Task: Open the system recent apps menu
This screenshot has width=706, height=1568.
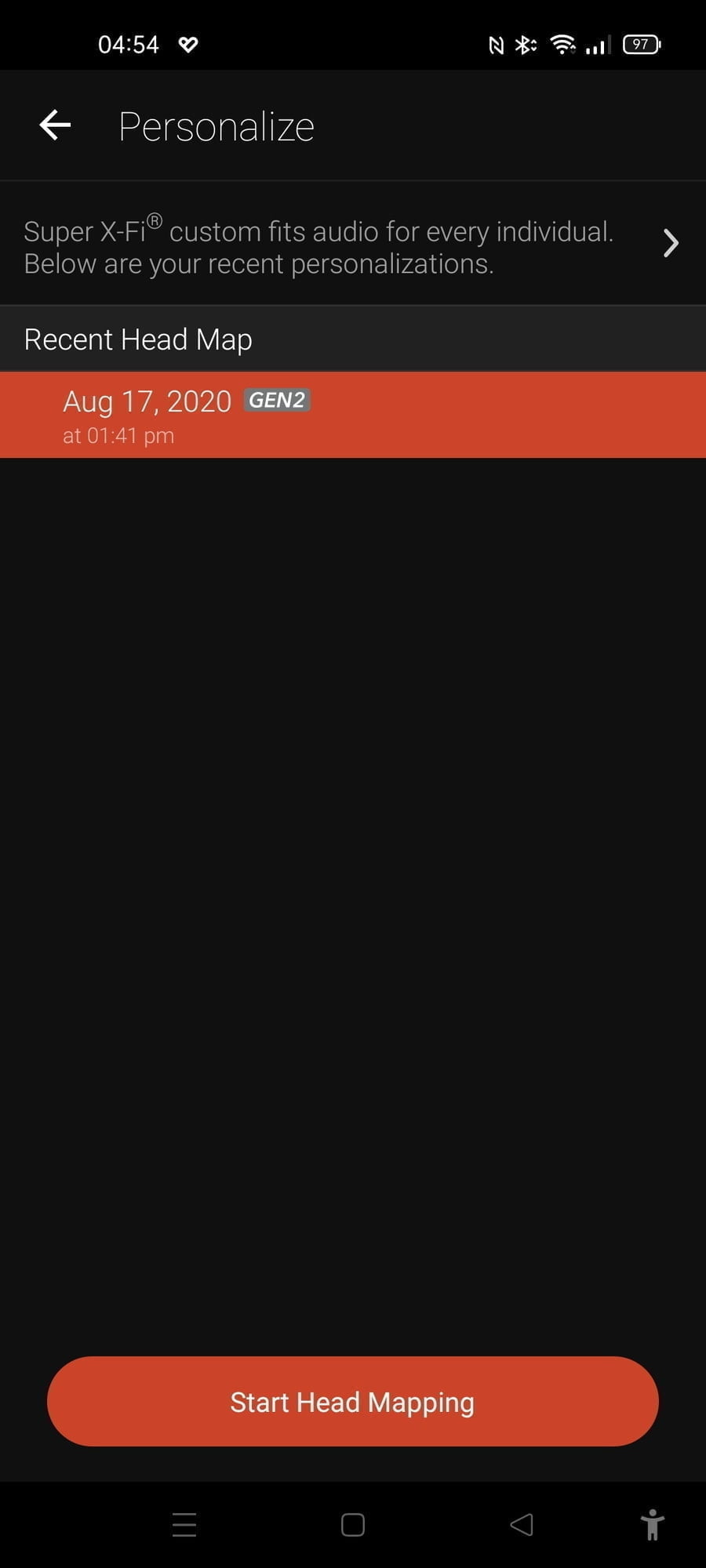Action: (184, 1525)
